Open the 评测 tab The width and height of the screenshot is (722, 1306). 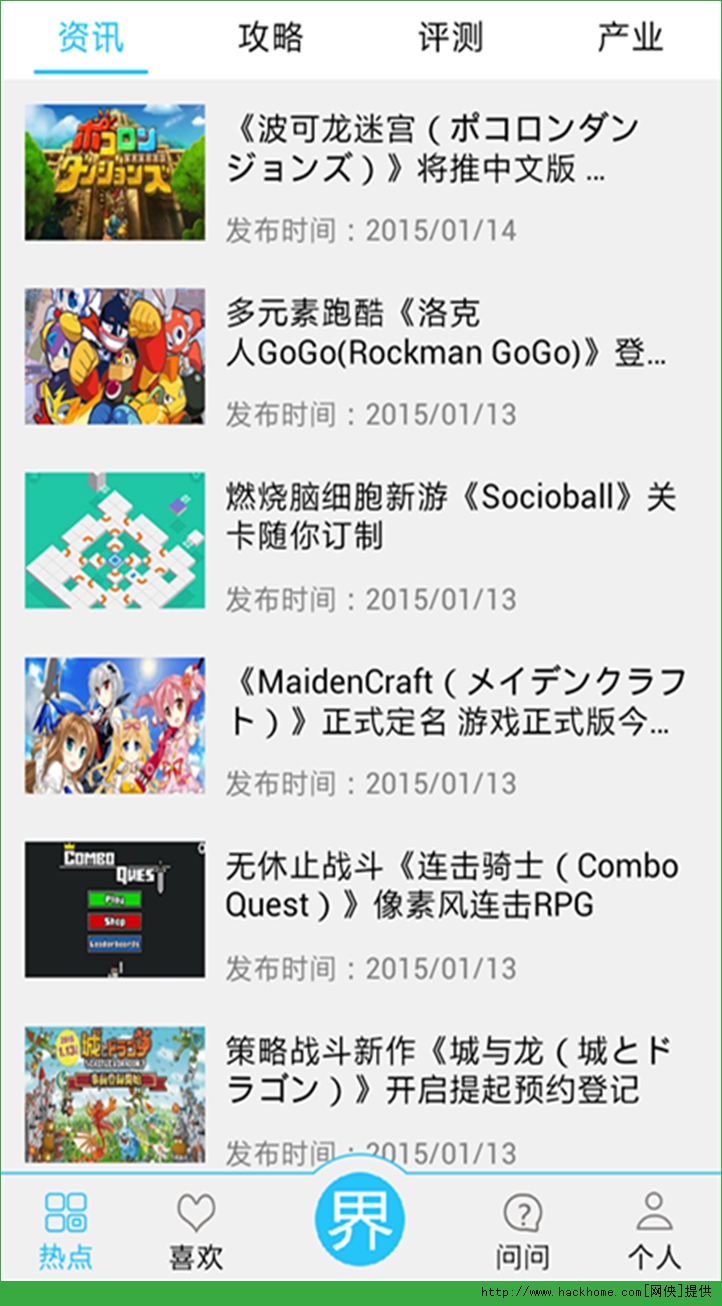[x=450, y=38]
